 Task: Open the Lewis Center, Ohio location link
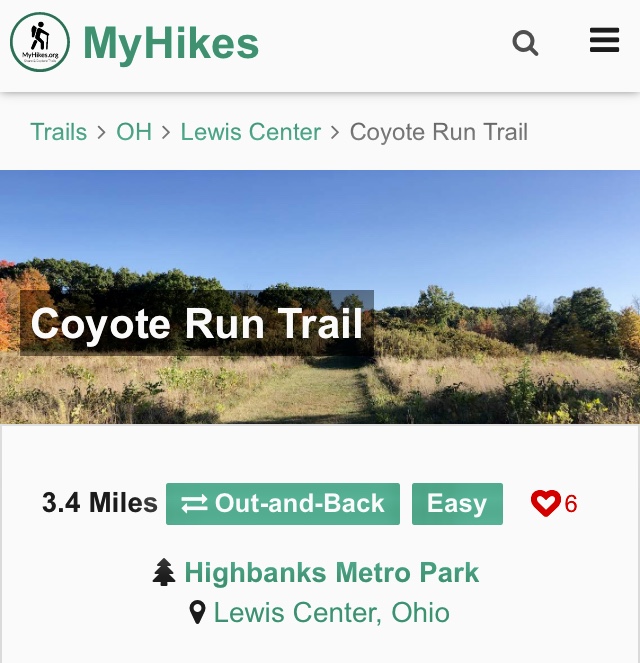331,612
